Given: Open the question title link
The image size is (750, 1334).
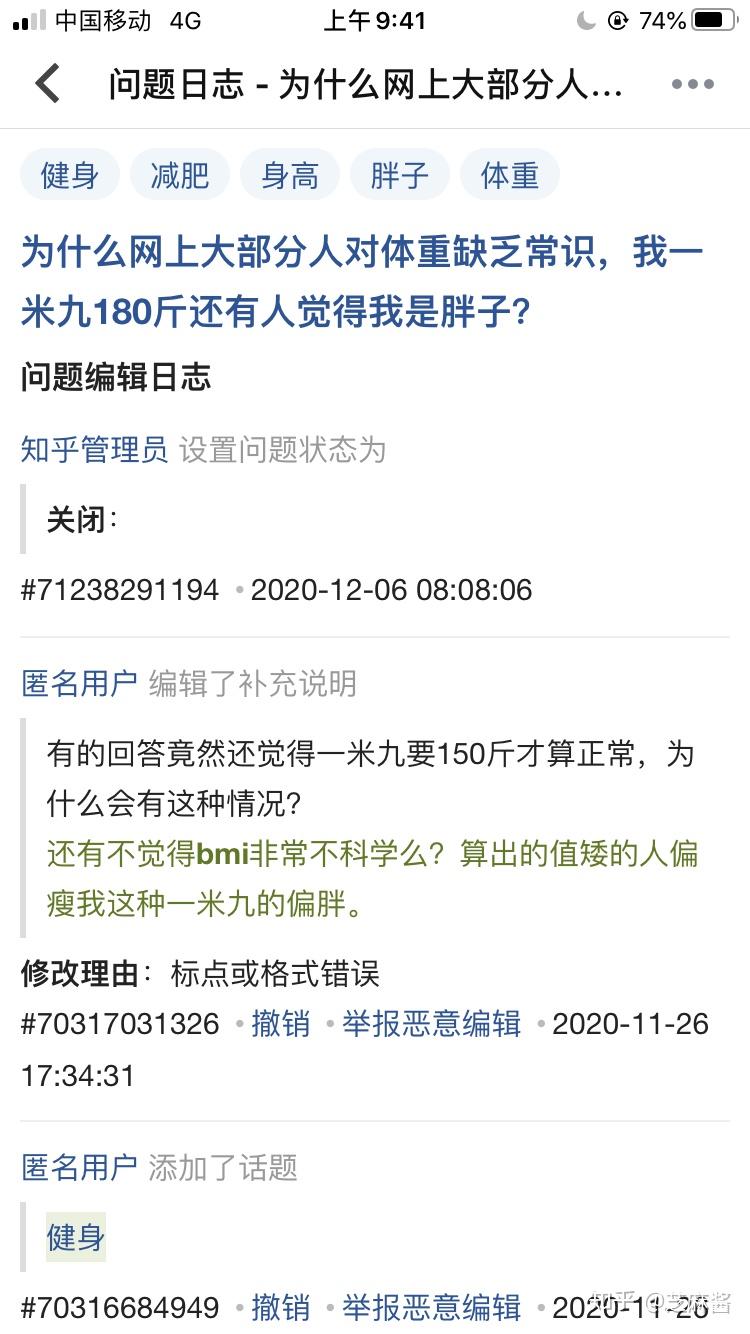Looking at the screenshot, I should [x=362, y=283].
